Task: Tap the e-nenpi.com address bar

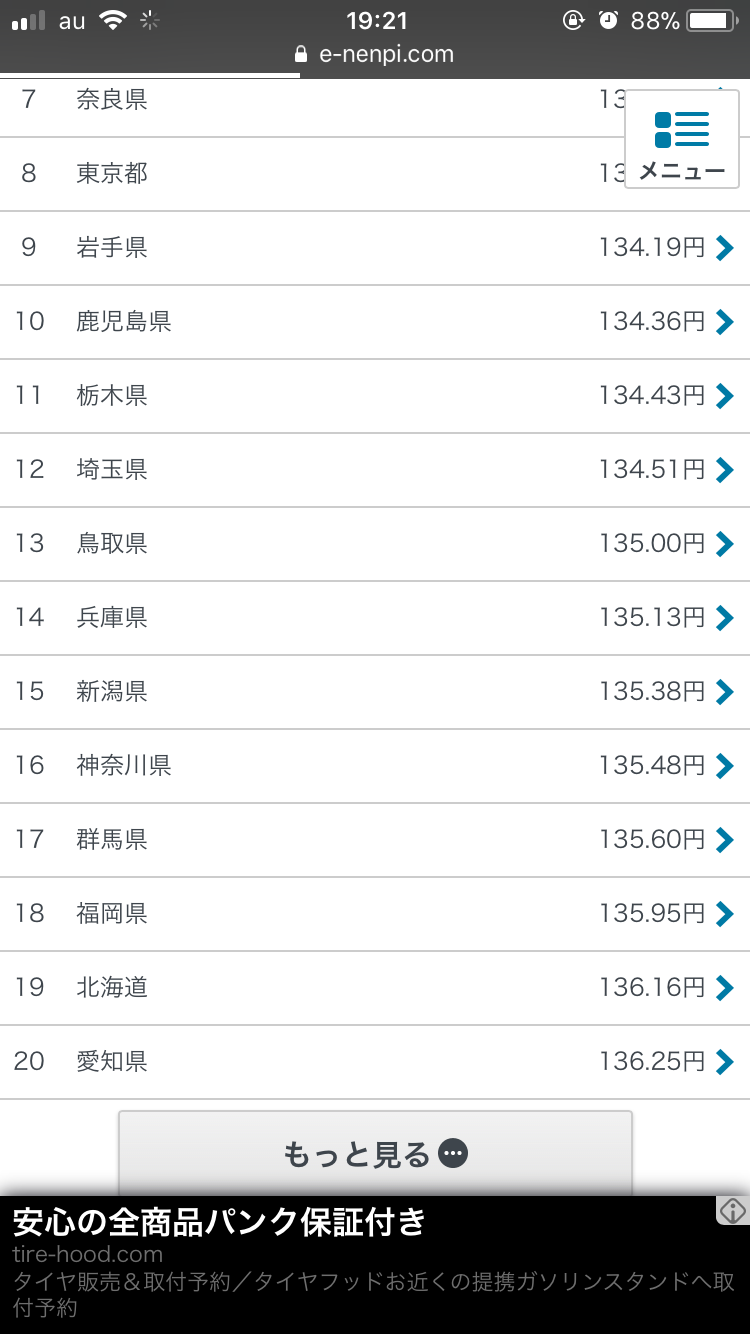Action: (375, 54)
